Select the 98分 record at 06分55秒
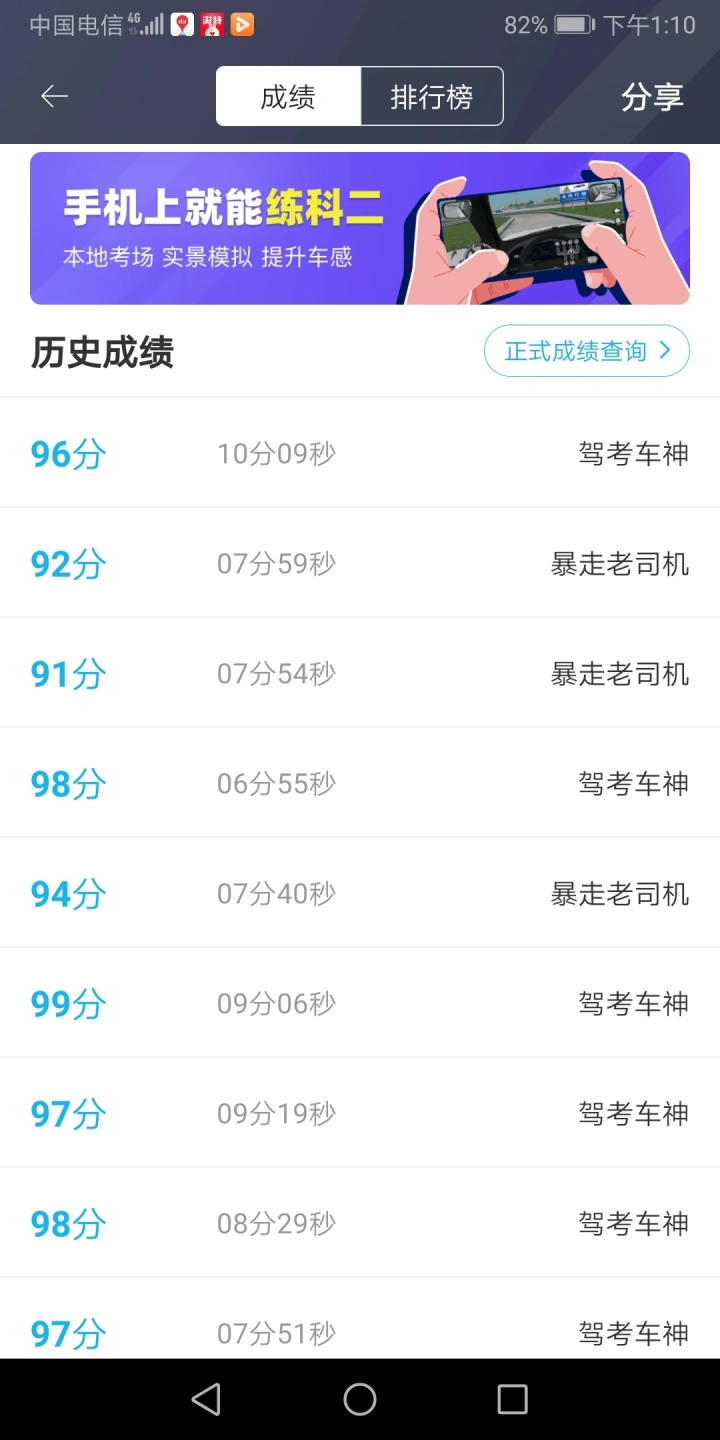Screen dimensions: 720x1440 tap(360, 784)
